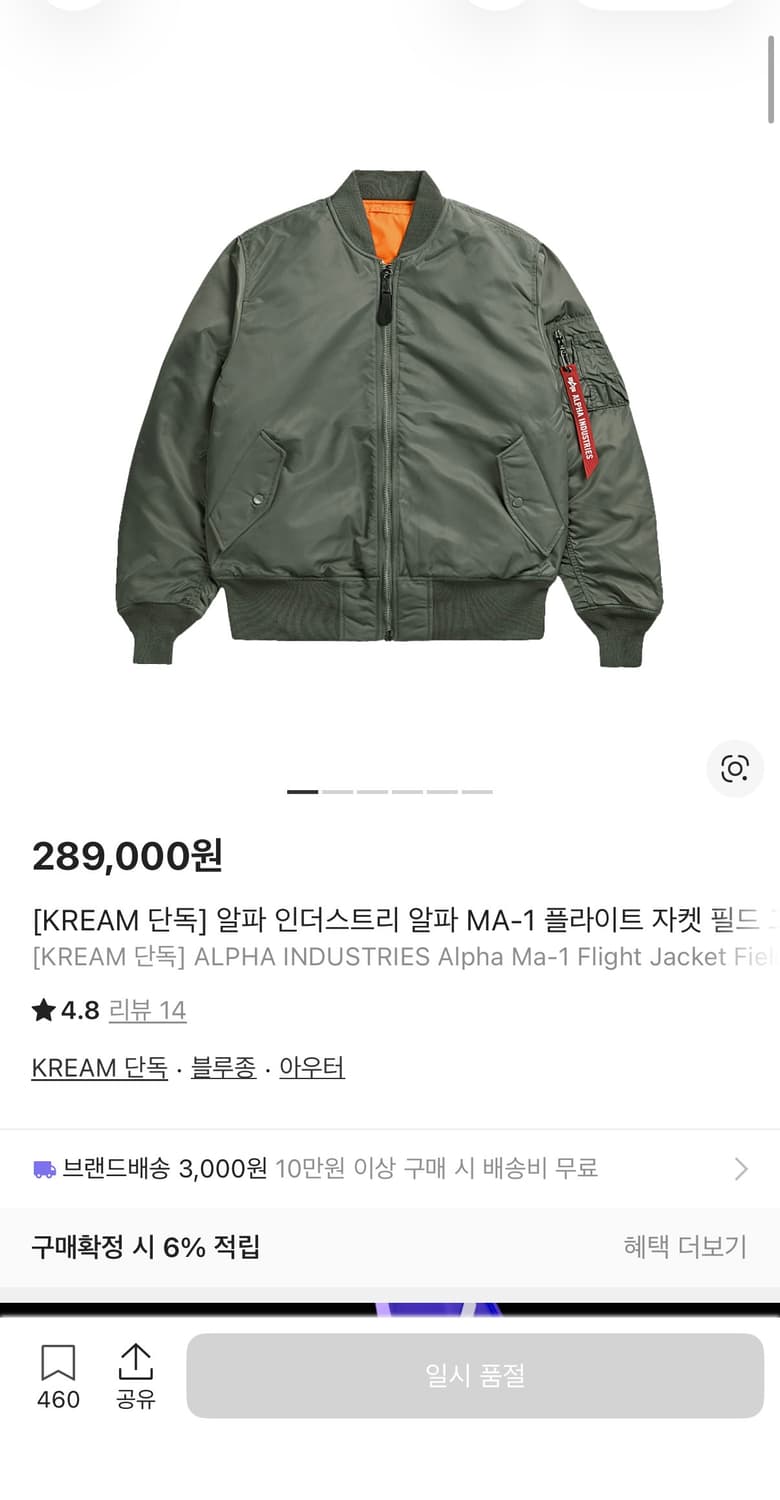Select the second image carousel dot
The width and height of the screenshot is (780, 1500).
pyautogui.click(x=338, y=790)
